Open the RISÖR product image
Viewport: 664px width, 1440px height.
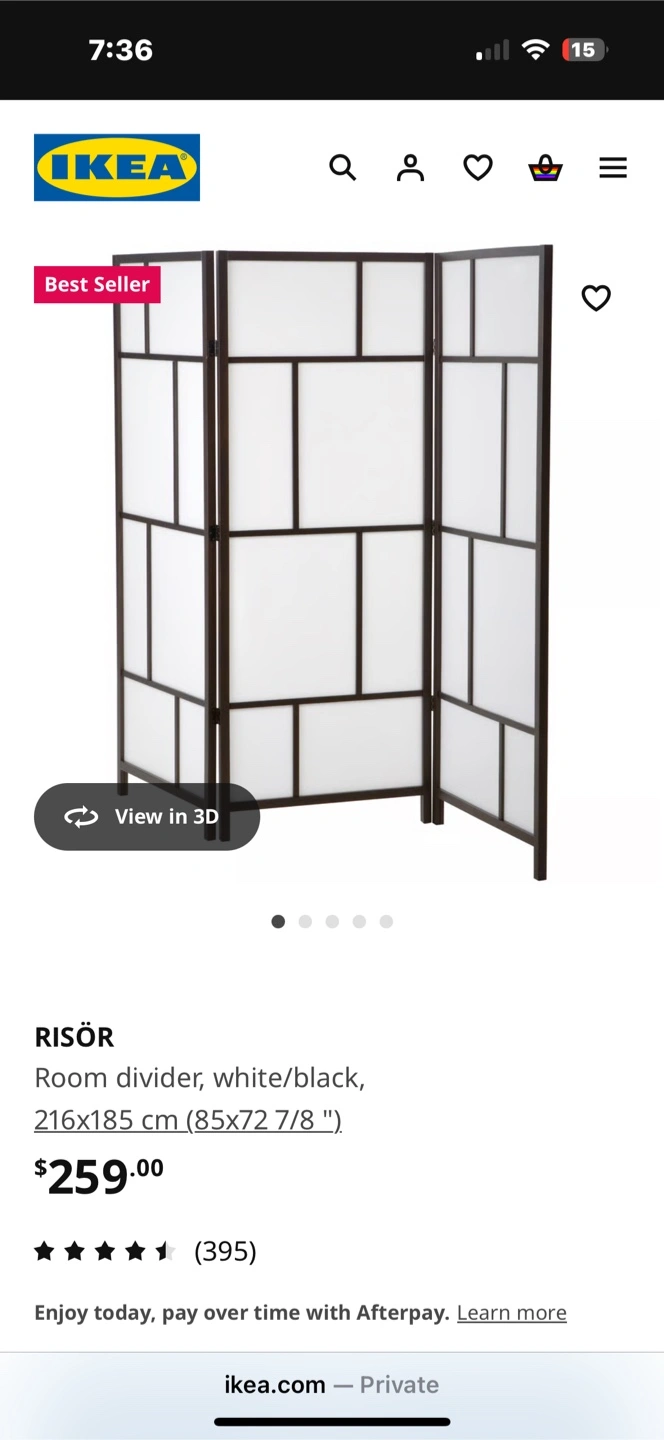tap(333, 563)
